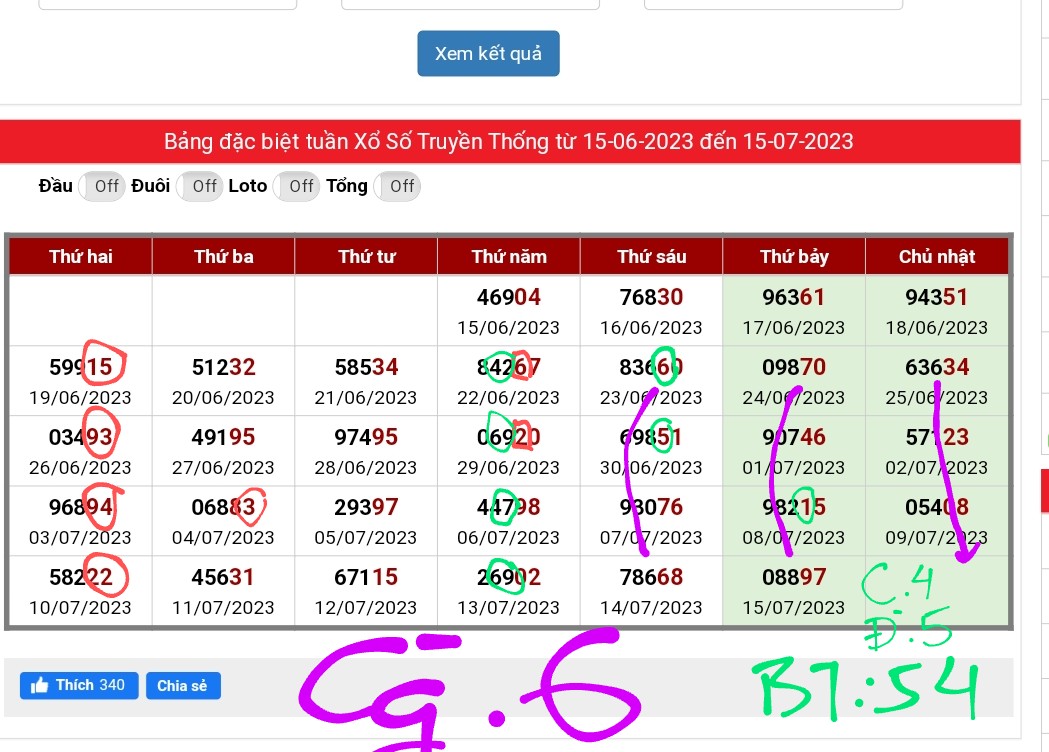
Task: Tap the Xem kết quả button
Action: [x=488, y=54]
